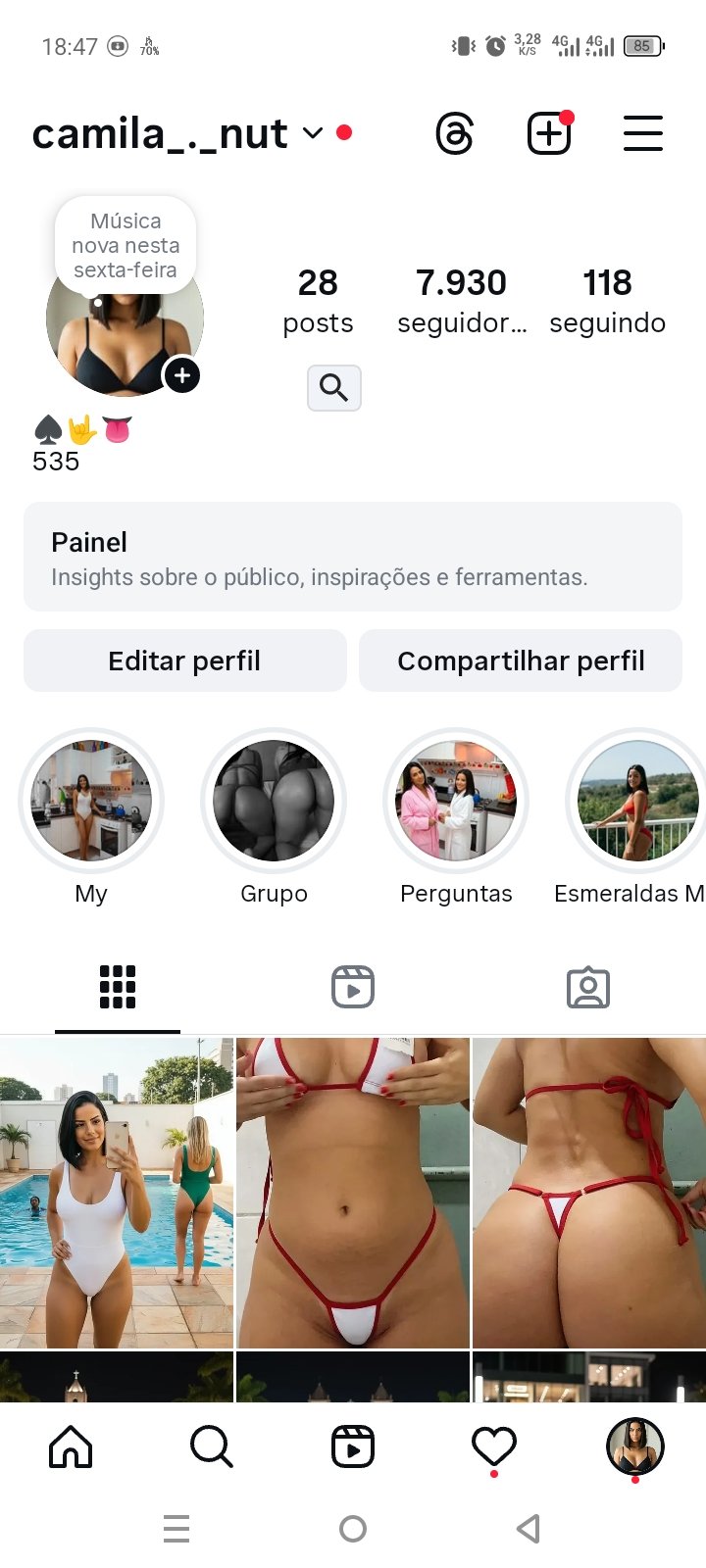Create a new post with plus icon

click(x=549, y=133)
